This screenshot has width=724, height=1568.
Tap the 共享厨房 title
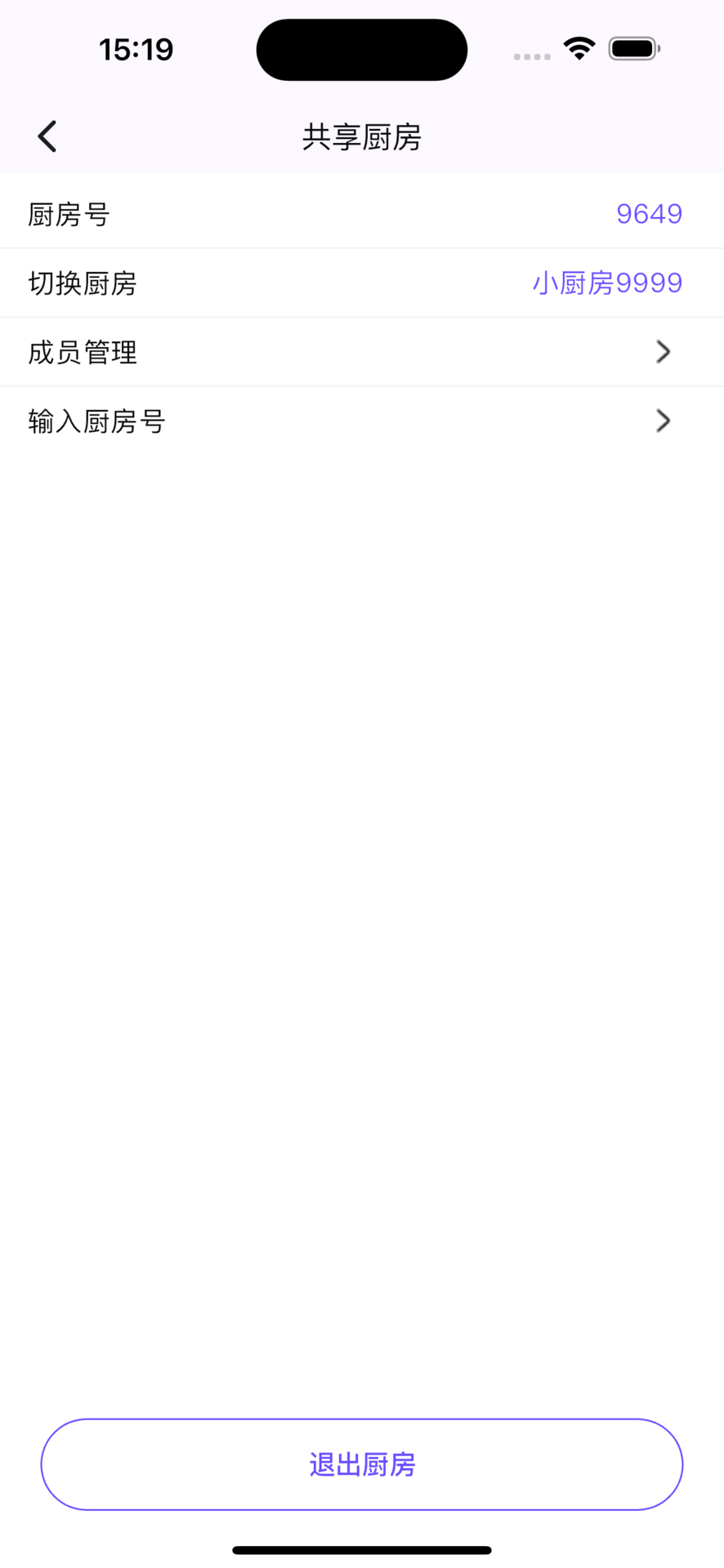point(361,138)
